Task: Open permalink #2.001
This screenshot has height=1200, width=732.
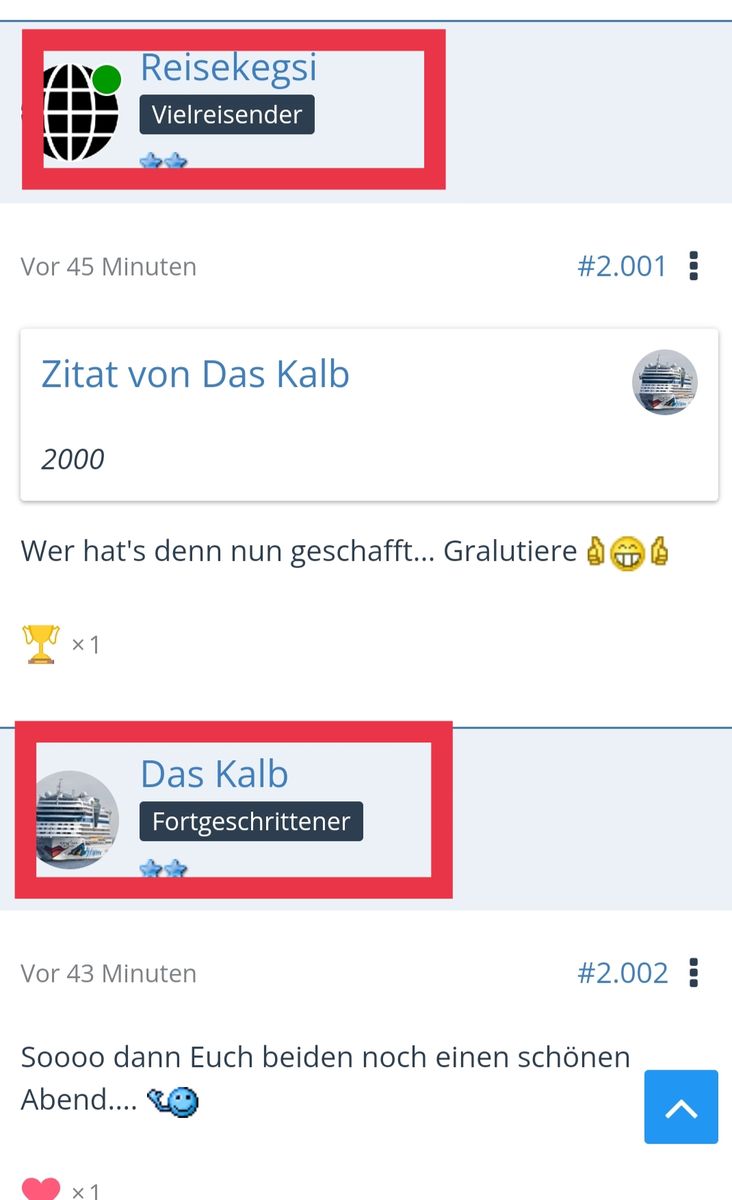Action: [x=622, y=266]
